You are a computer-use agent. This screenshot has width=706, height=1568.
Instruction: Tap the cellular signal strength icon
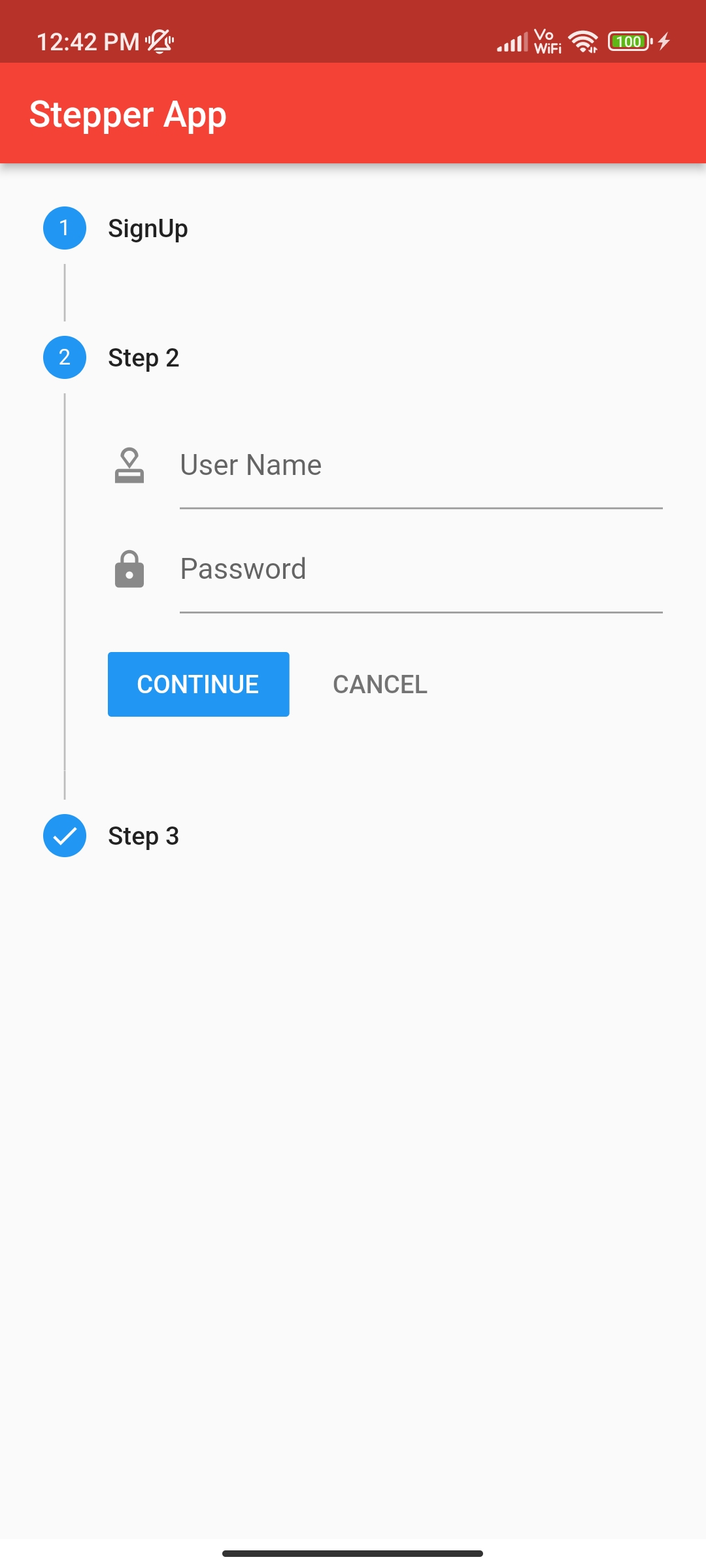tap(514, 41)
